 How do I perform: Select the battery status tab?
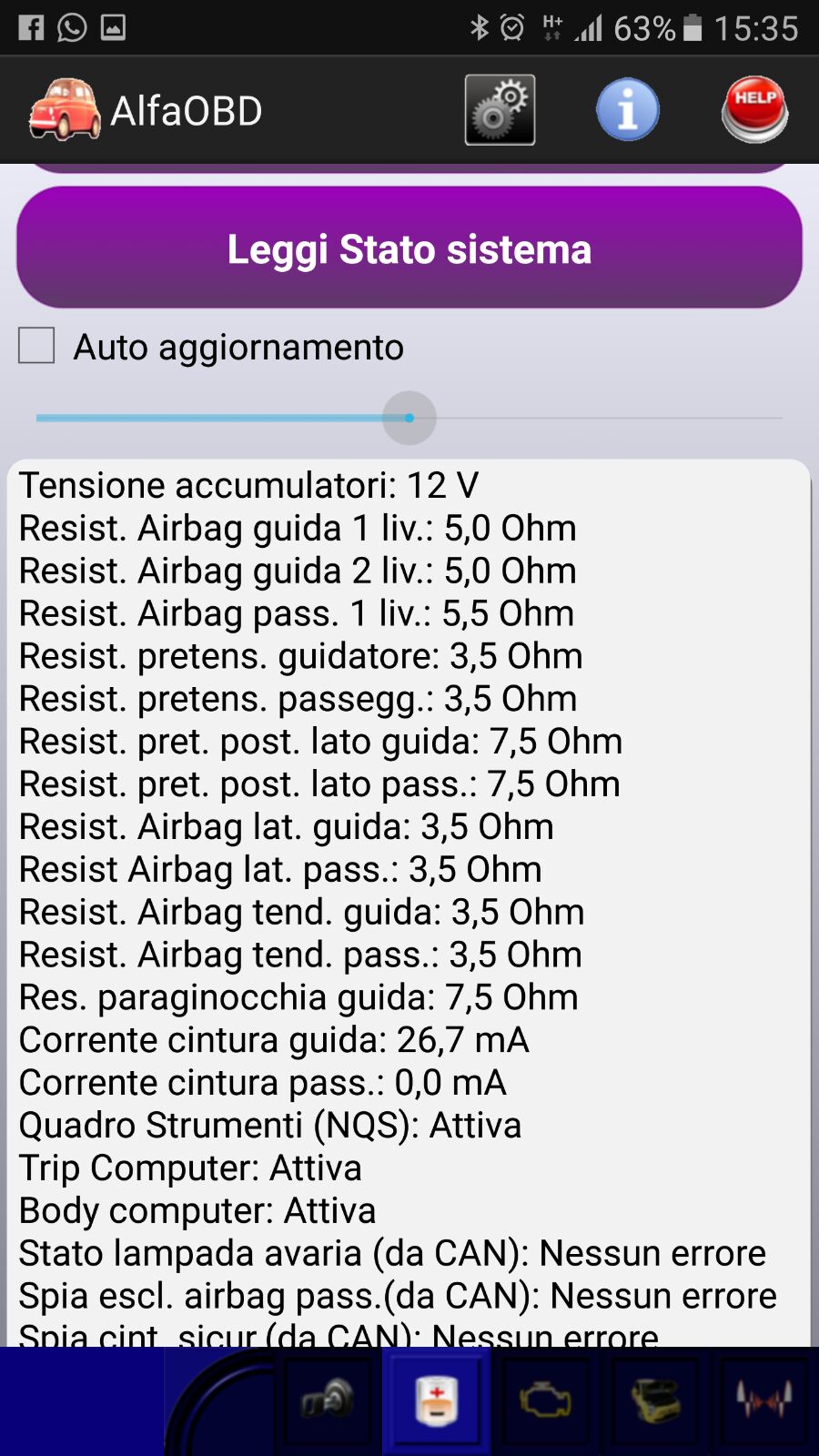pyautogui.click(x=437, y=1400)
